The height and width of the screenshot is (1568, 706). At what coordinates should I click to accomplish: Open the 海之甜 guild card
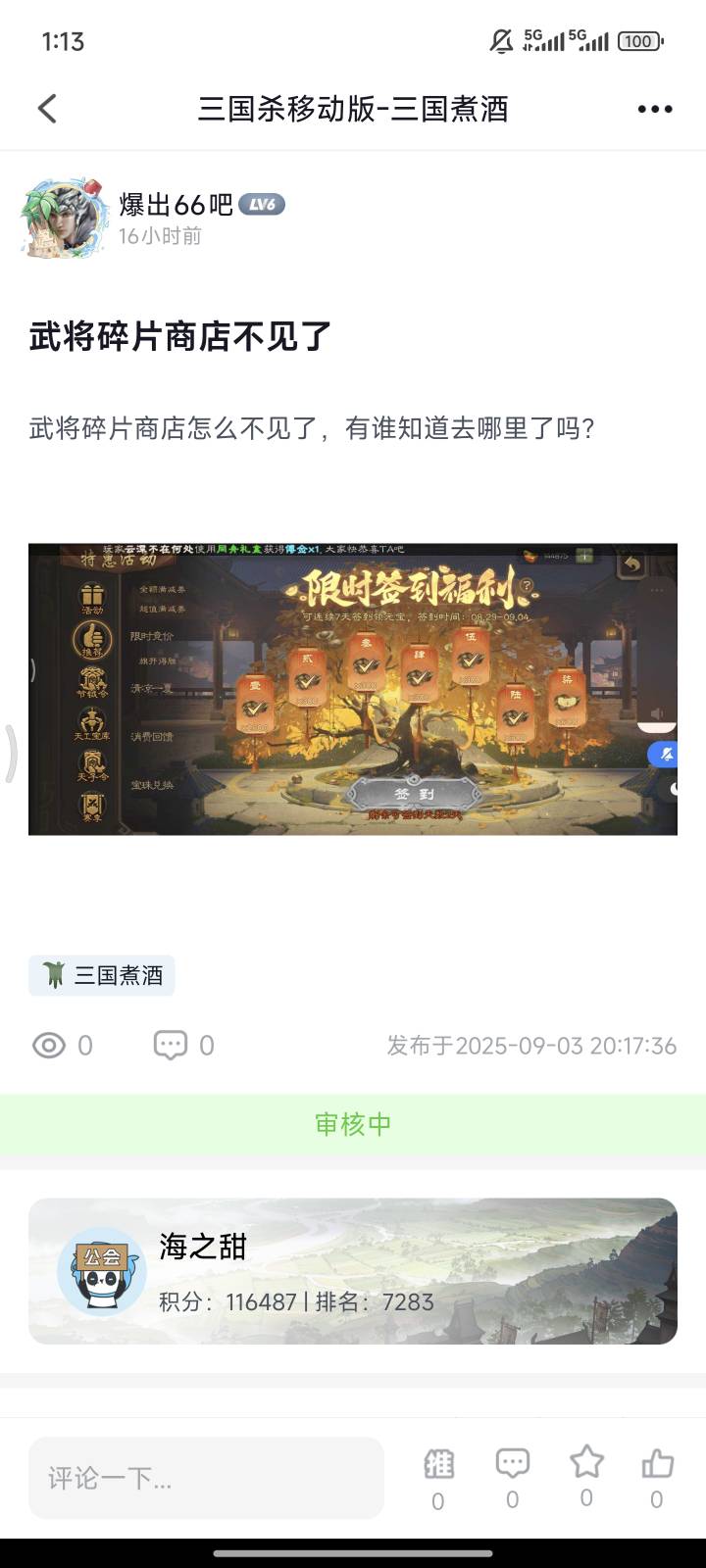(x=352, y=1271)
